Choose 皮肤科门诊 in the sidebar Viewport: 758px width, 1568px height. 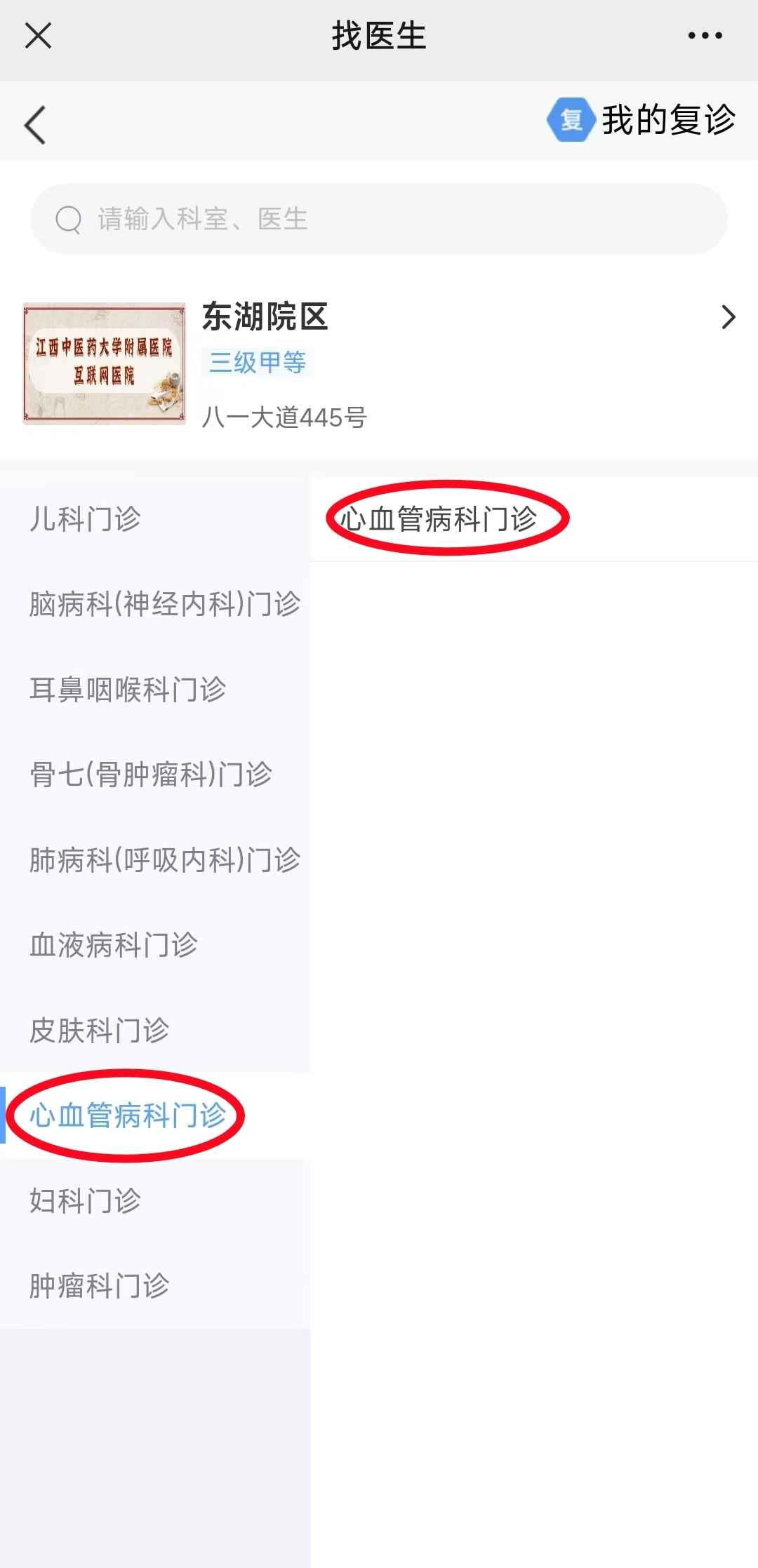pyautogui.click(x=100, y=1031)
